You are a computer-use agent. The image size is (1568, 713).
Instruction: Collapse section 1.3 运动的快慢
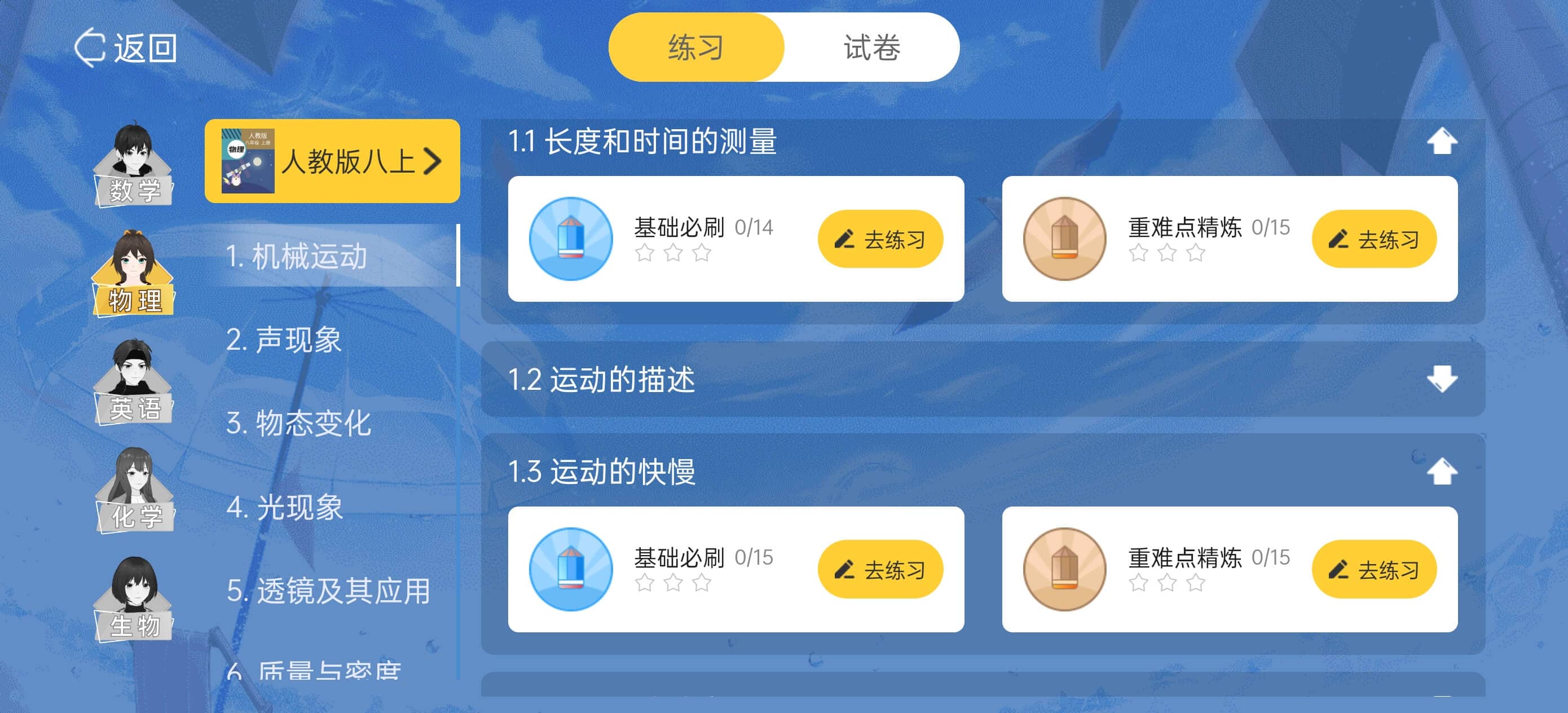1442,472
